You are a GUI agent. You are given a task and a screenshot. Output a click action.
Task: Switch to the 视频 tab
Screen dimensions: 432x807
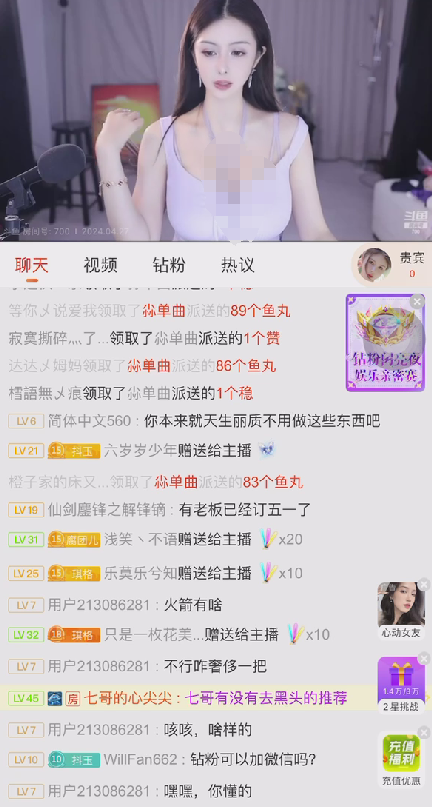coord(100,266)
